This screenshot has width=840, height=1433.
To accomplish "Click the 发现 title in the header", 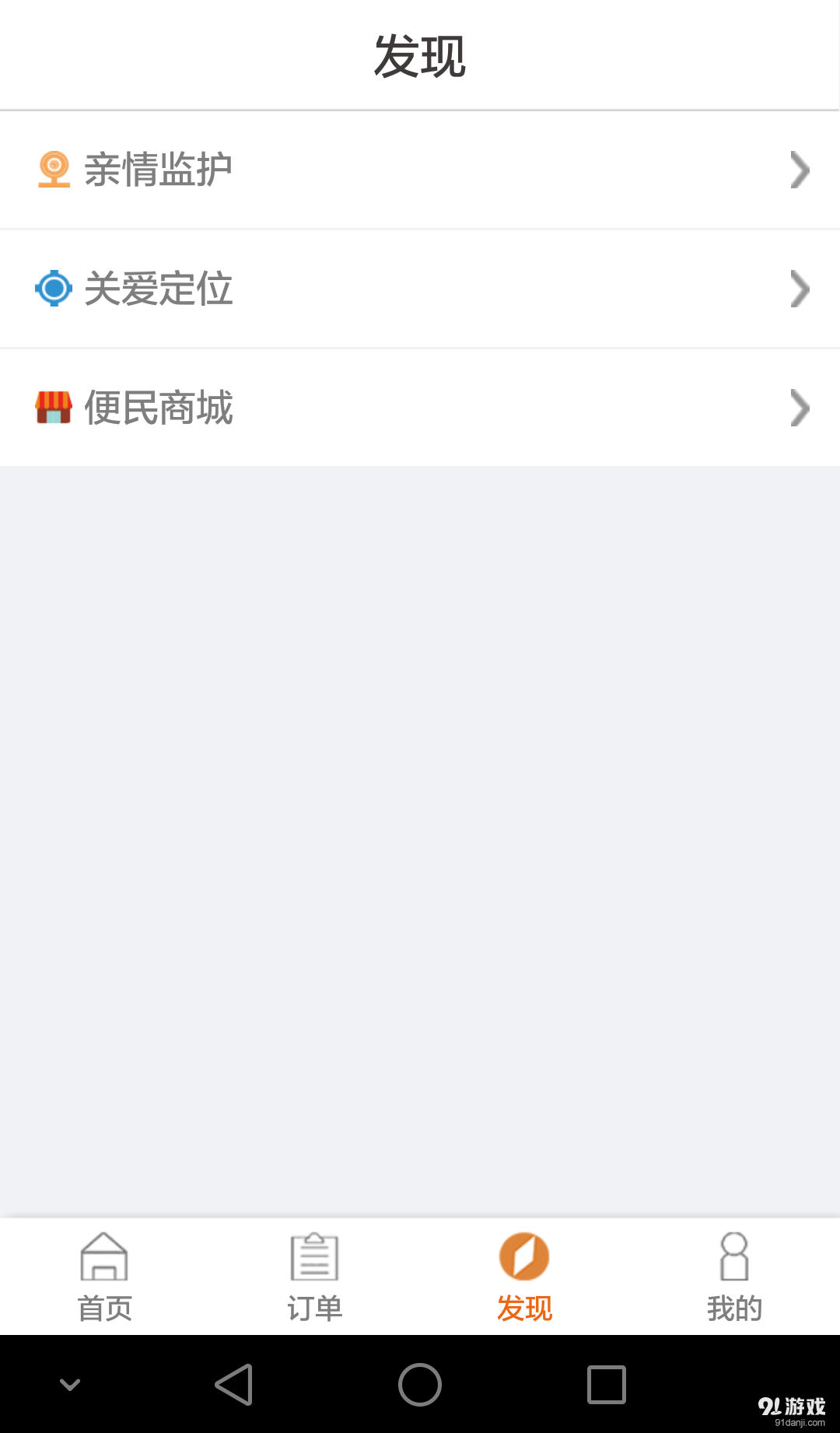I will [420, 57].
